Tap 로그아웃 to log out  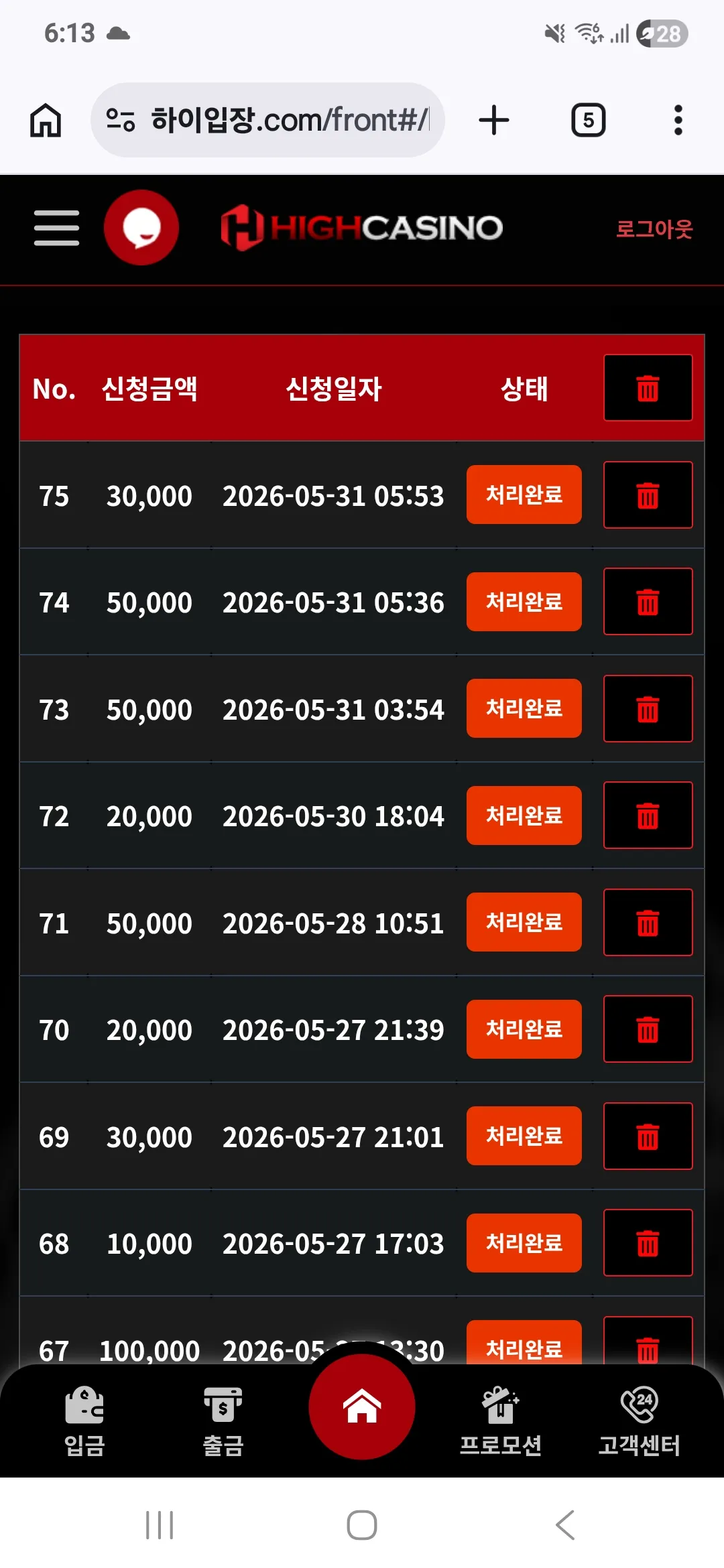pyautogui.click(x=654, y=229)
